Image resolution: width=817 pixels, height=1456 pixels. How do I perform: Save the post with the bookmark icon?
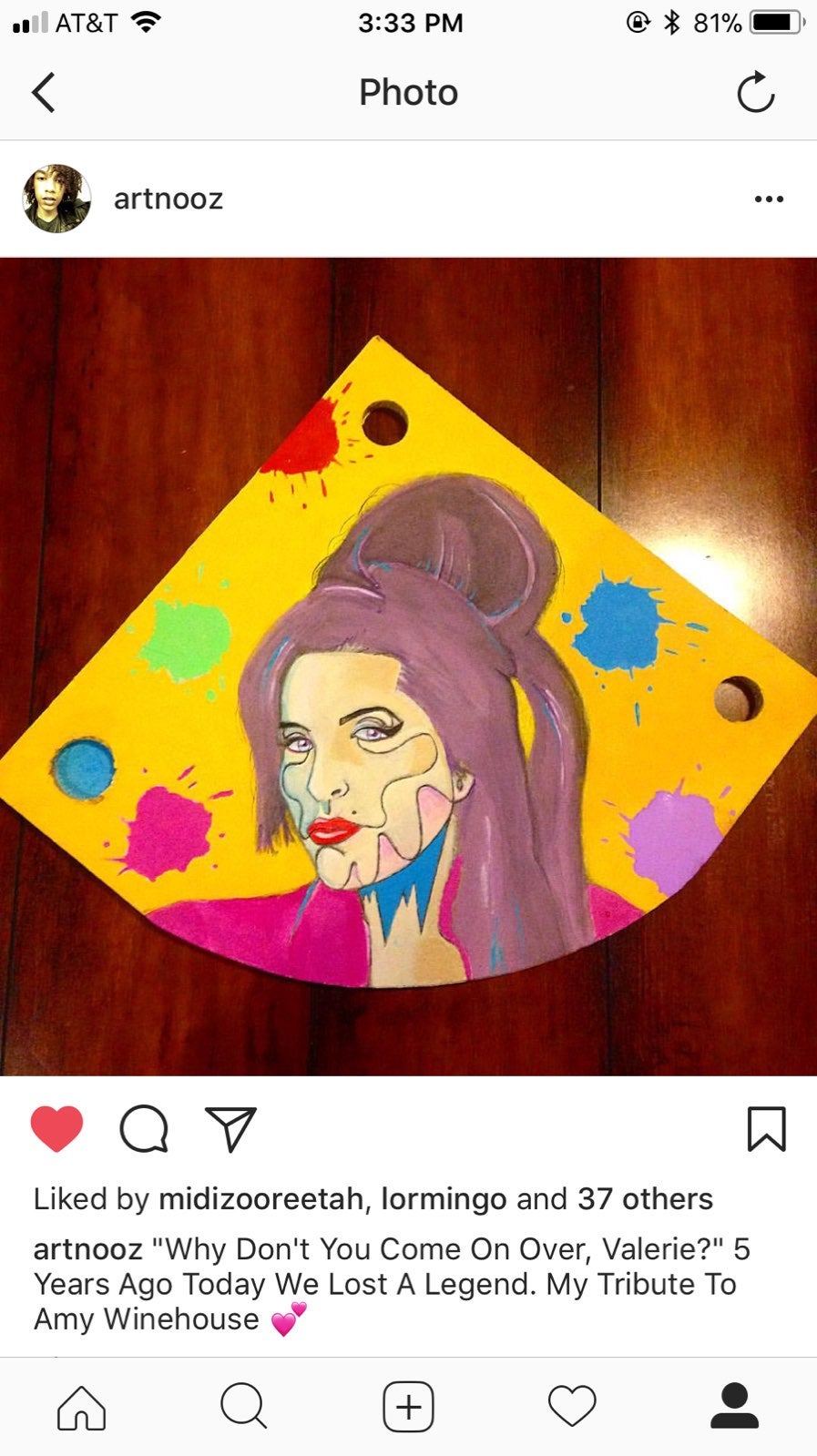[766, 1129]
